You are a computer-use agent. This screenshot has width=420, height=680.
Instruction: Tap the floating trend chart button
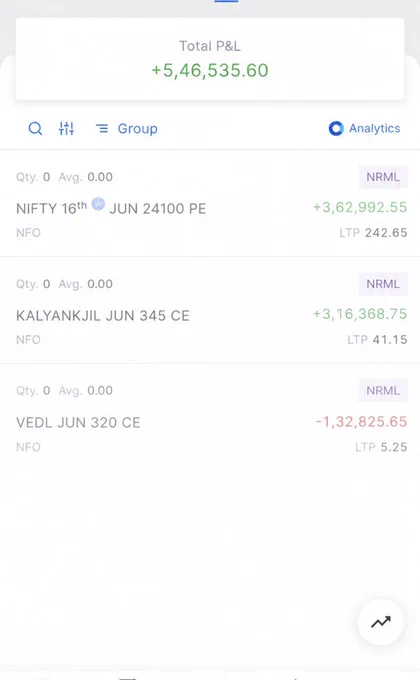381,622
